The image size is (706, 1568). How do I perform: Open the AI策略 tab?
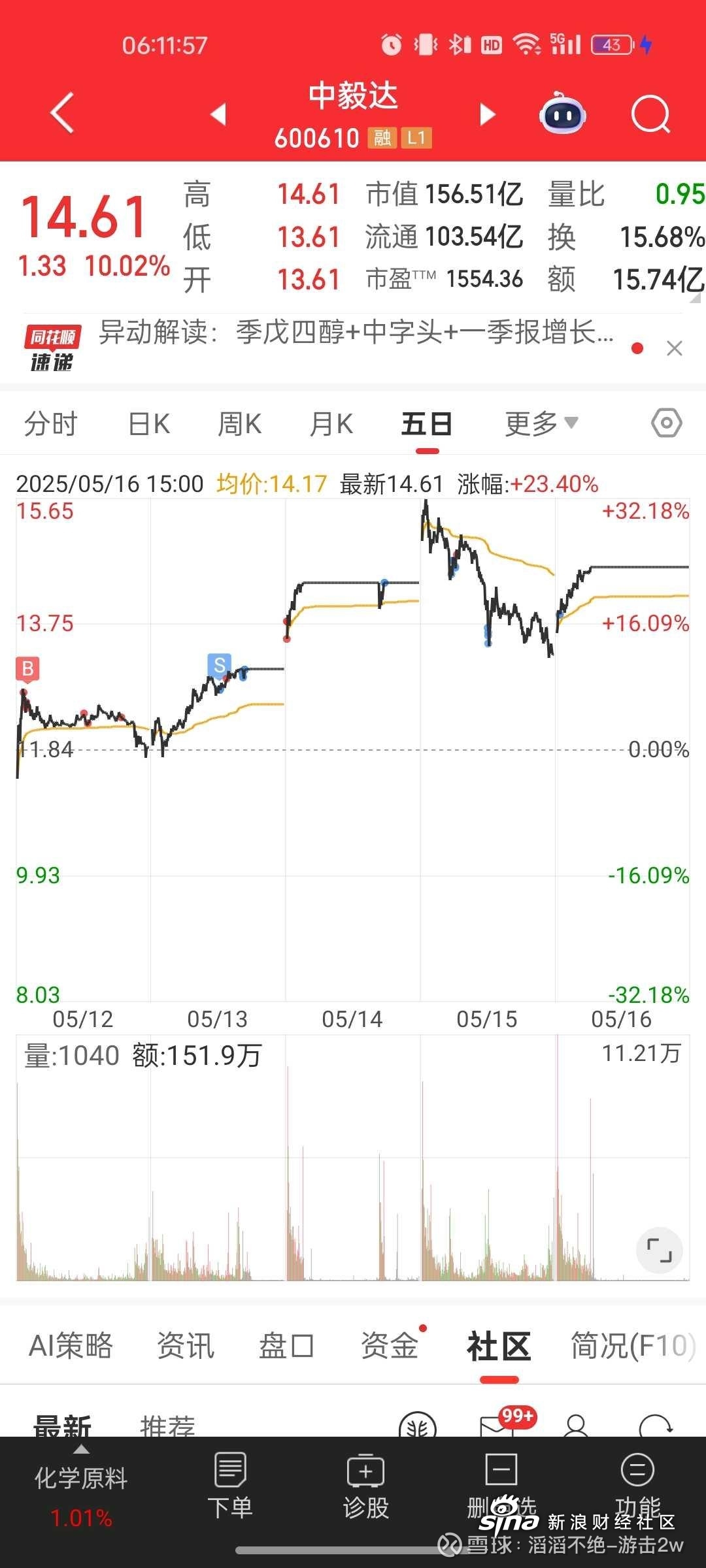(71, 1346)
